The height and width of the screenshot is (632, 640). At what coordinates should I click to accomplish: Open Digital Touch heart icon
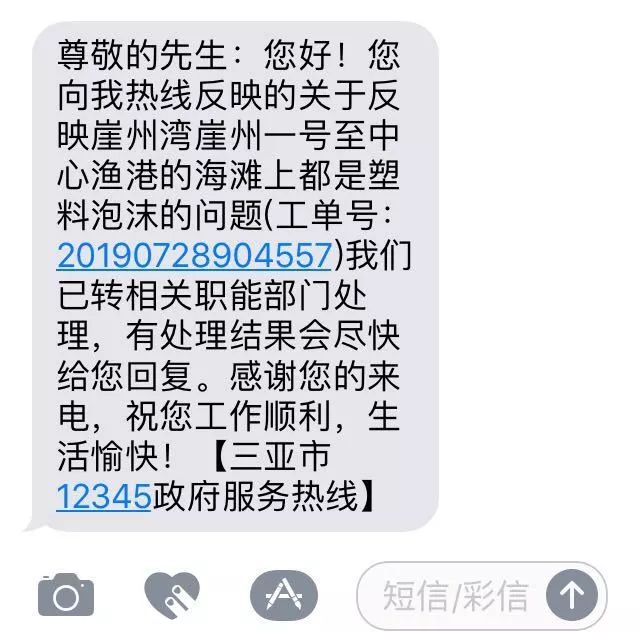(171, 596)
